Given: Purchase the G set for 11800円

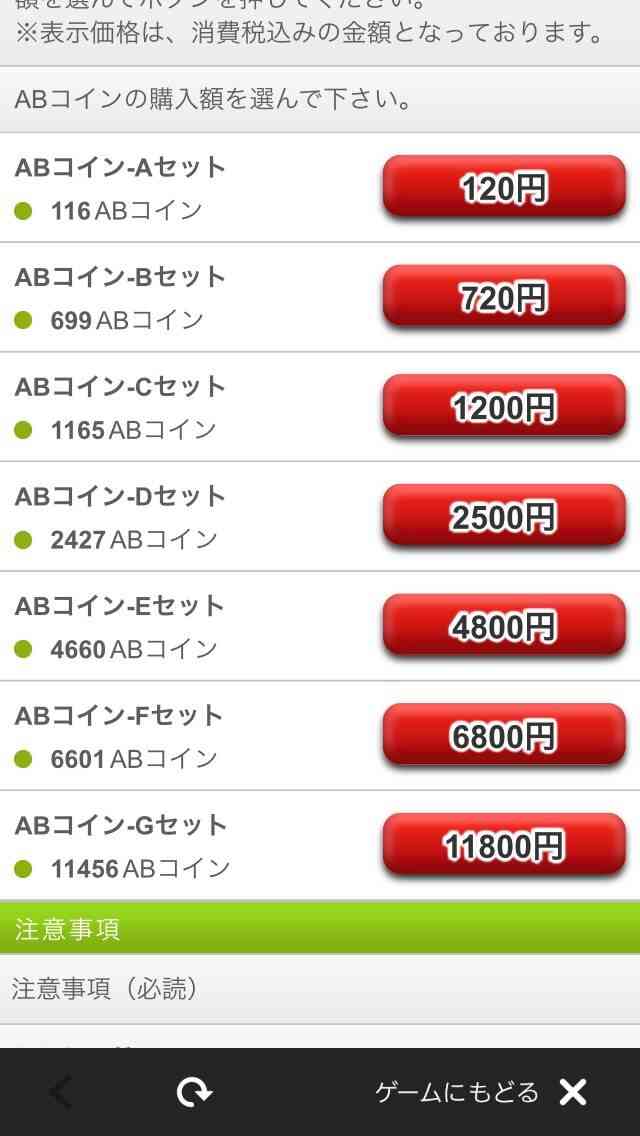Looking at the screenshot, I should coord(504,844).
